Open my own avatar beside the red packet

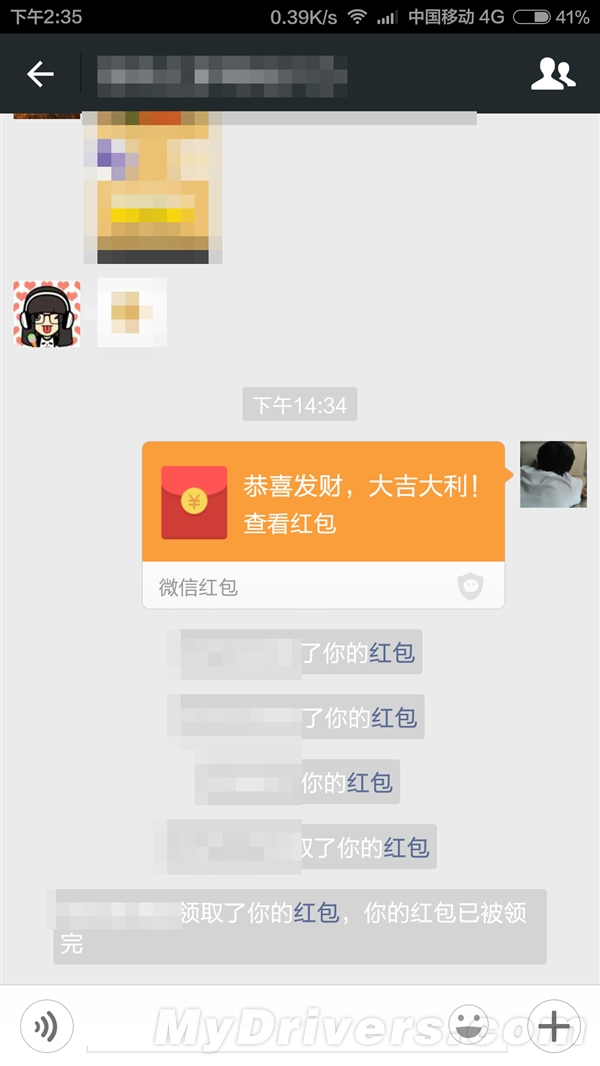click(x=553, y=474)
